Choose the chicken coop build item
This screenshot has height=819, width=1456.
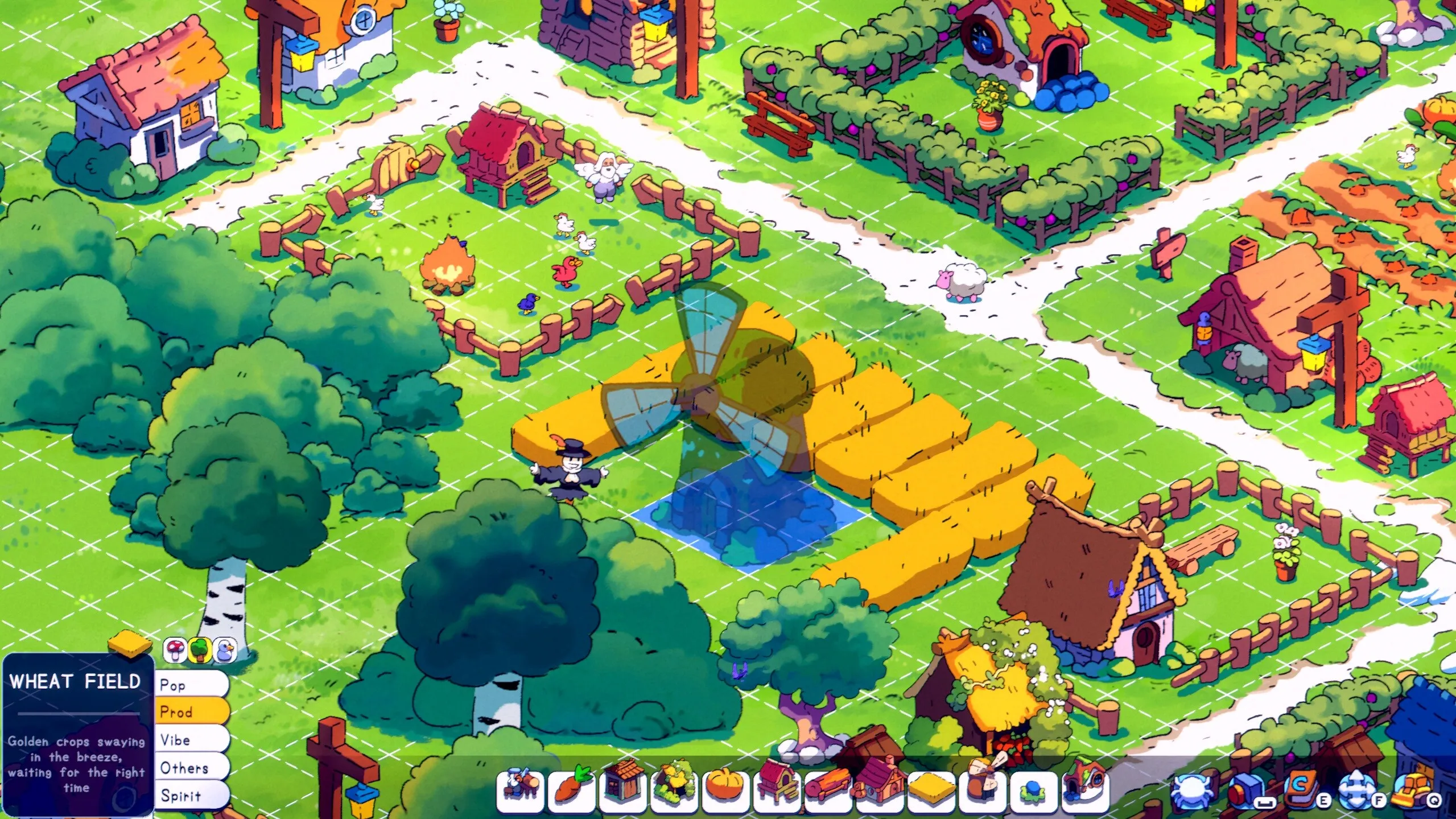coord(777,789)
